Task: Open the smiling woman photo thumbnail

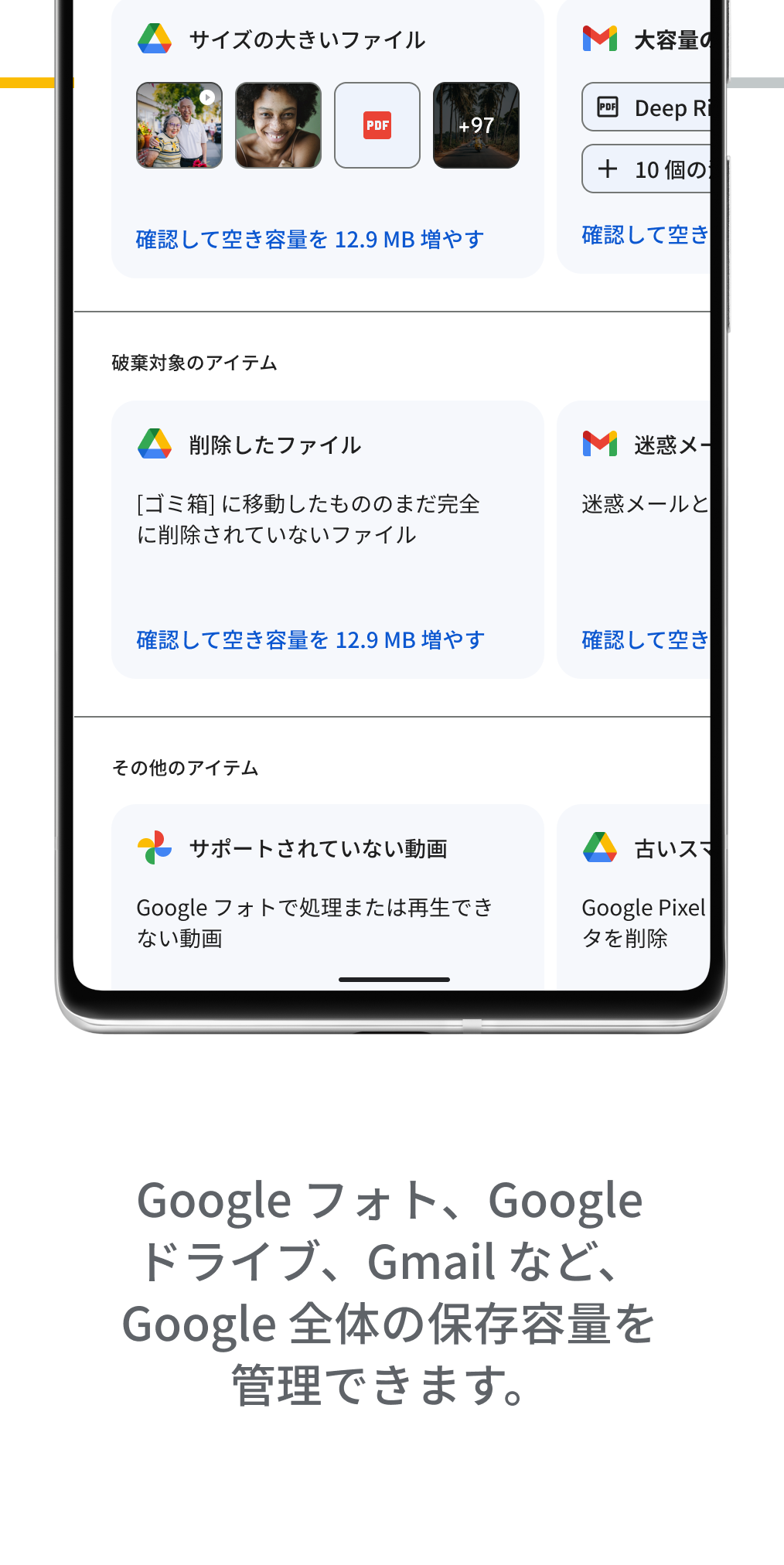Action: pos(278,124)
